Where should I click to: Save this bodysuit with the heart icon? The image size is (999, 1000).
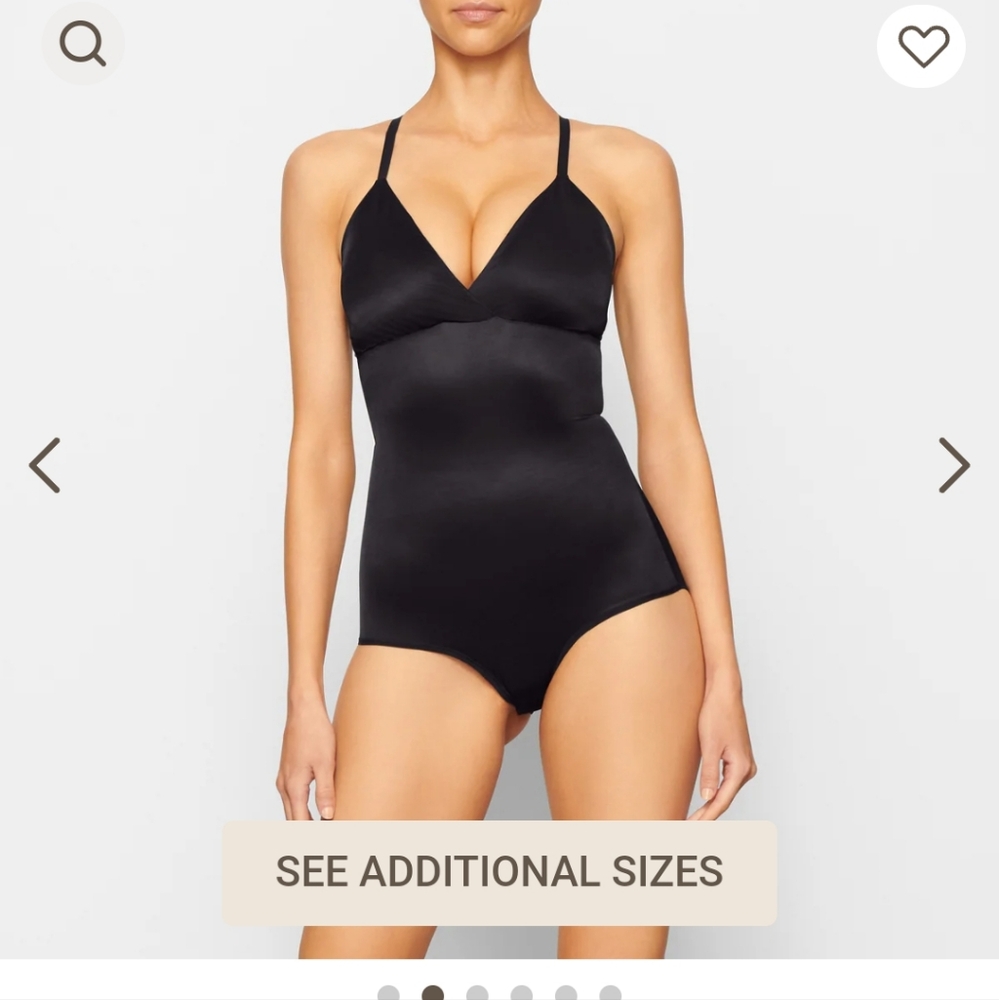(x=919, y=46)
